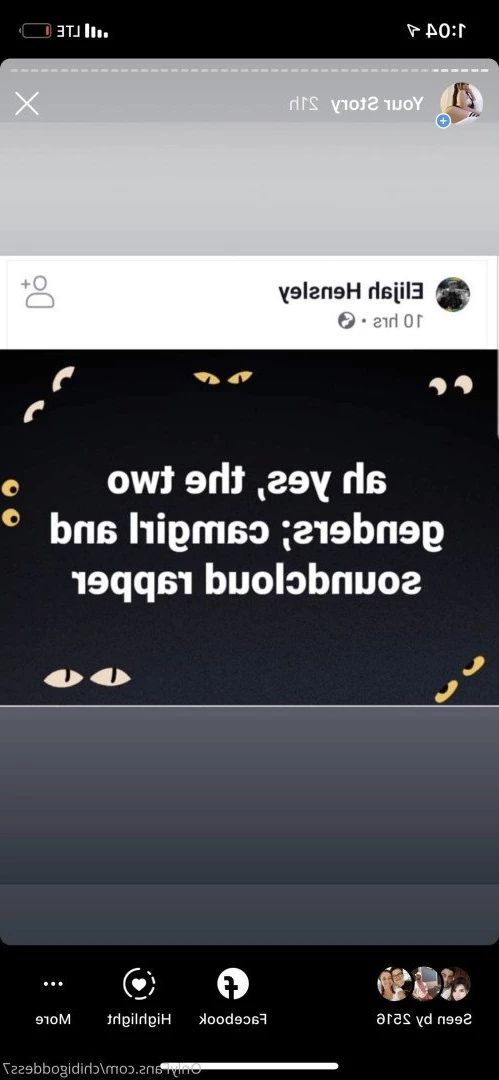Open the Your Story profile picture
Image resolution: width=499 pixels, height=1080 pixels.
tap(460, 104)
